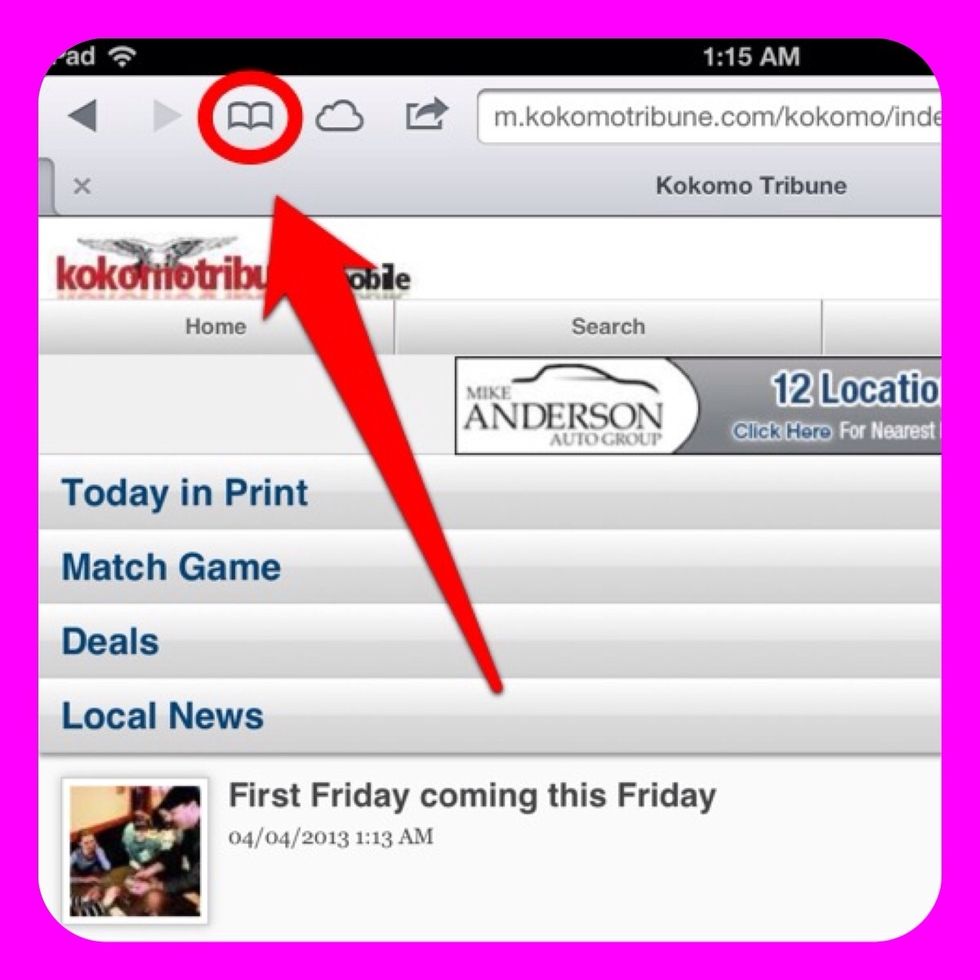Image resolution: width=980 pixels, height=980 pixels.
Task: Open the bookmarks book icon
Action: [249, 118]
